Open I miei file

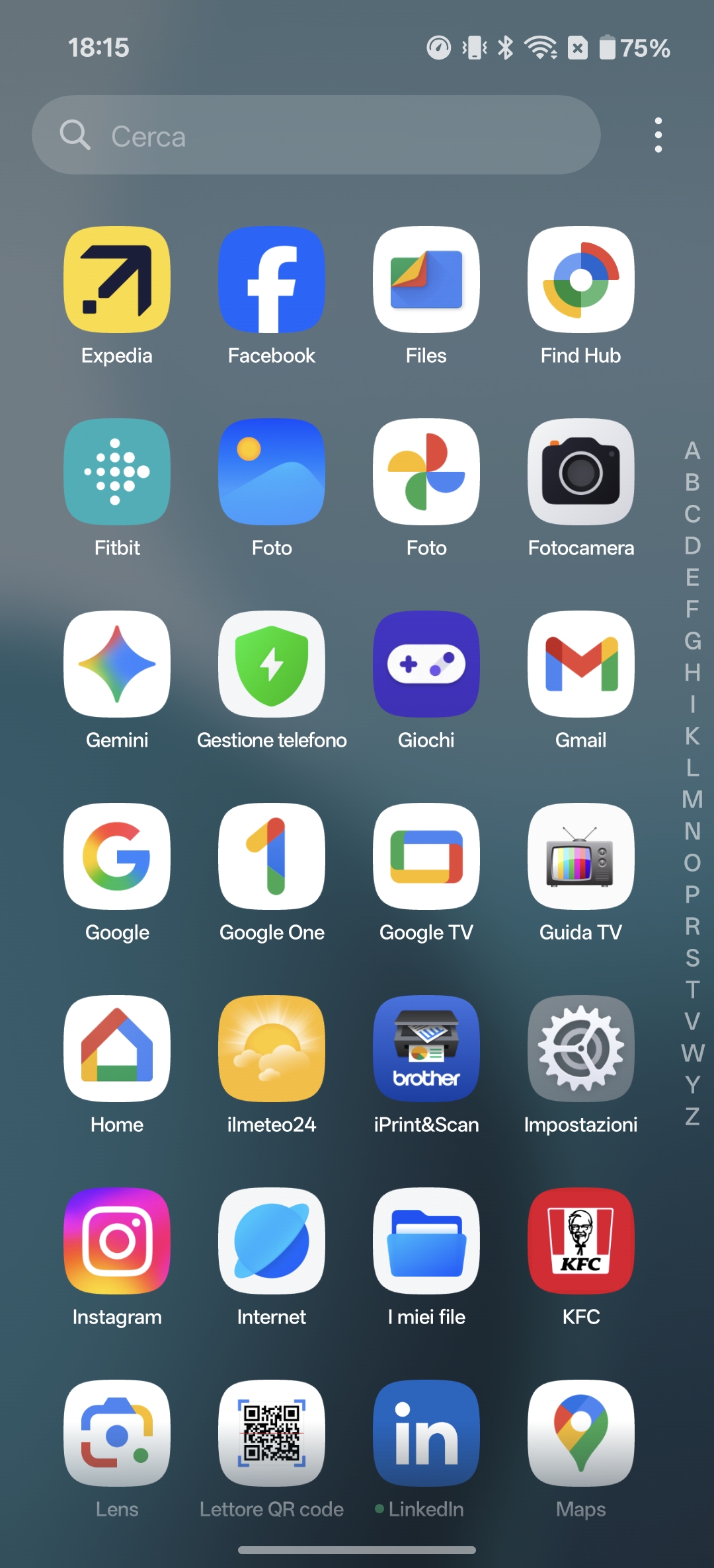tap(426, 1241)
